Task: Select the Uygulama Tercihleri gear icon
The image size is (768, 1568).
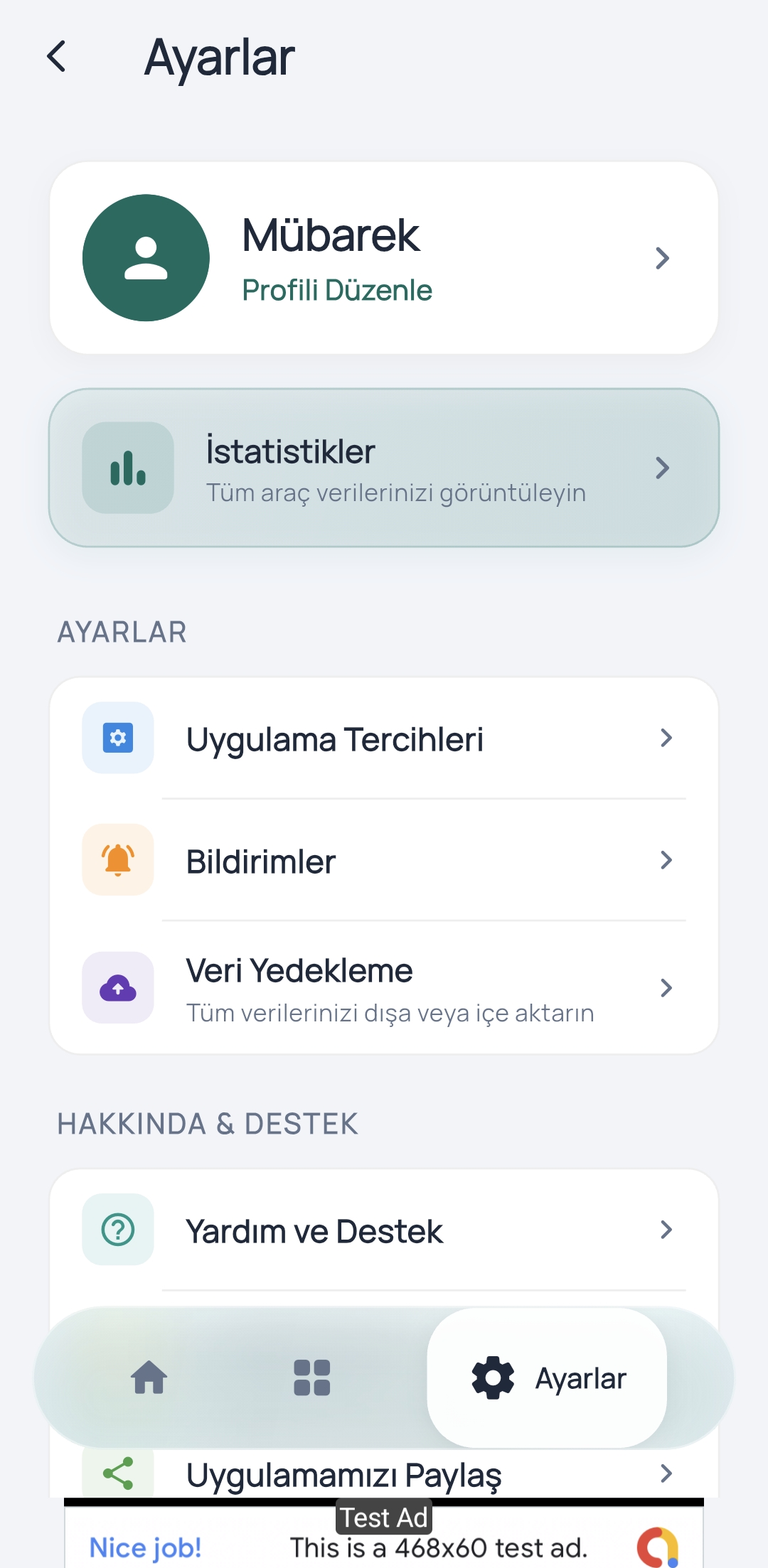Action: click(117, 738)
